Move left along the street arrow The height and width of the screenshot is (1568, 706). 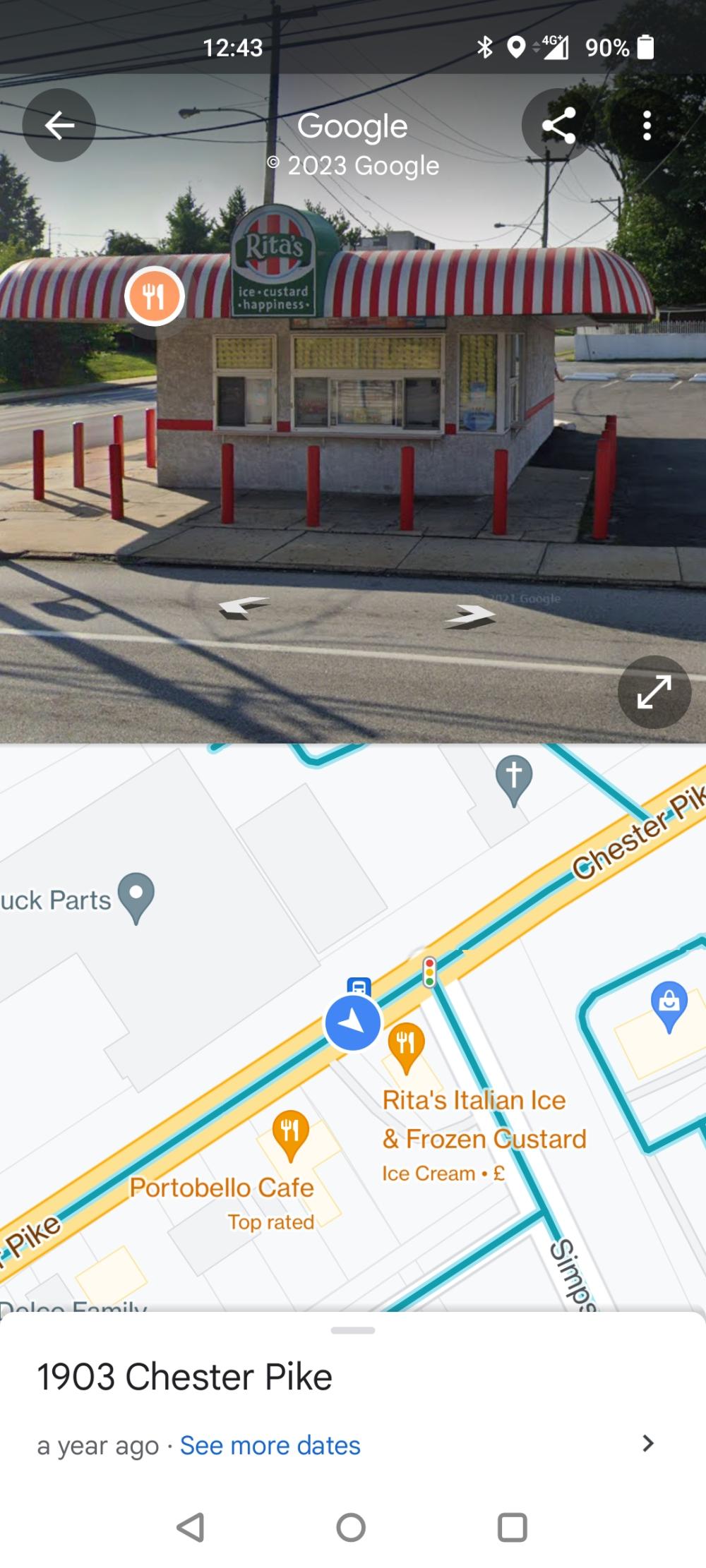(244, 605)
